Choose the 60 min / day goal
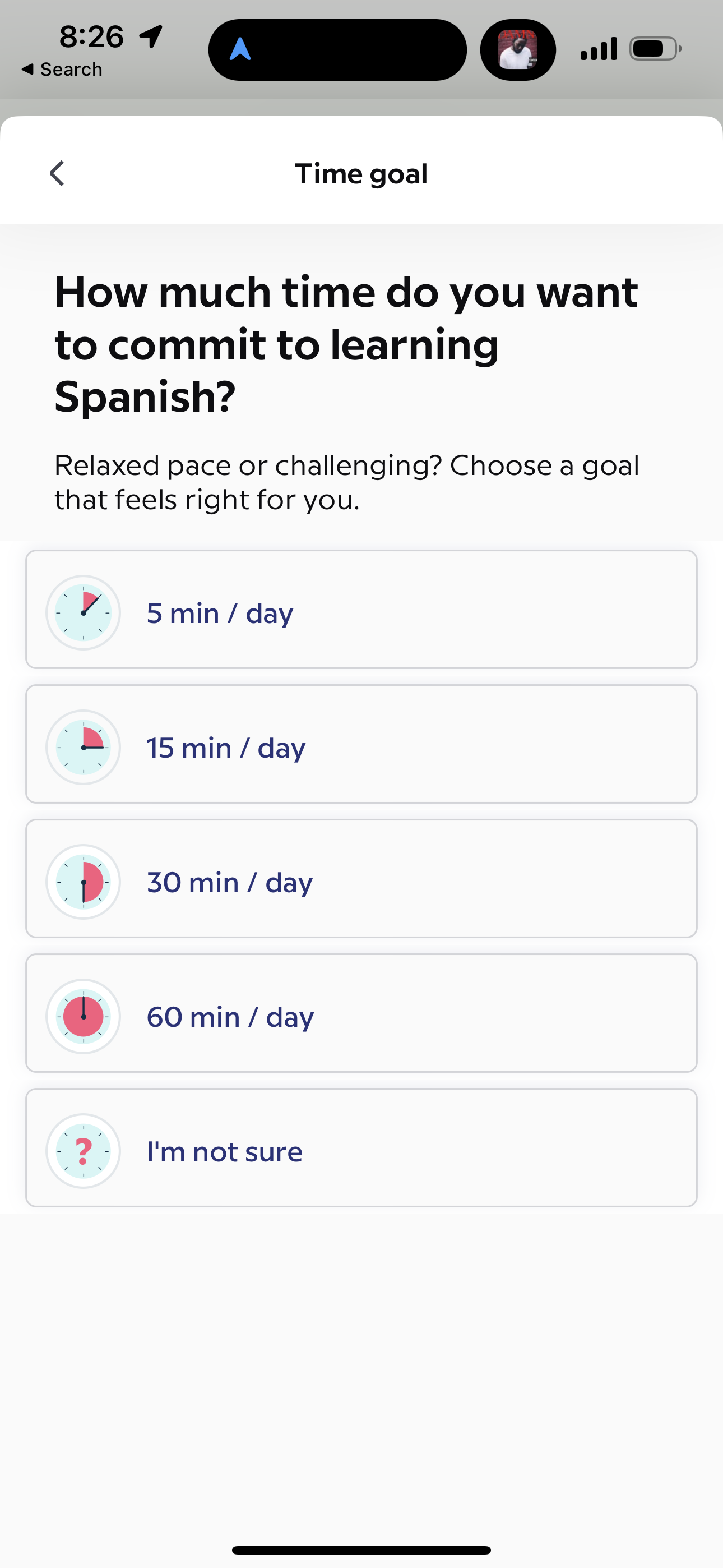 [x=361, y=1016]
